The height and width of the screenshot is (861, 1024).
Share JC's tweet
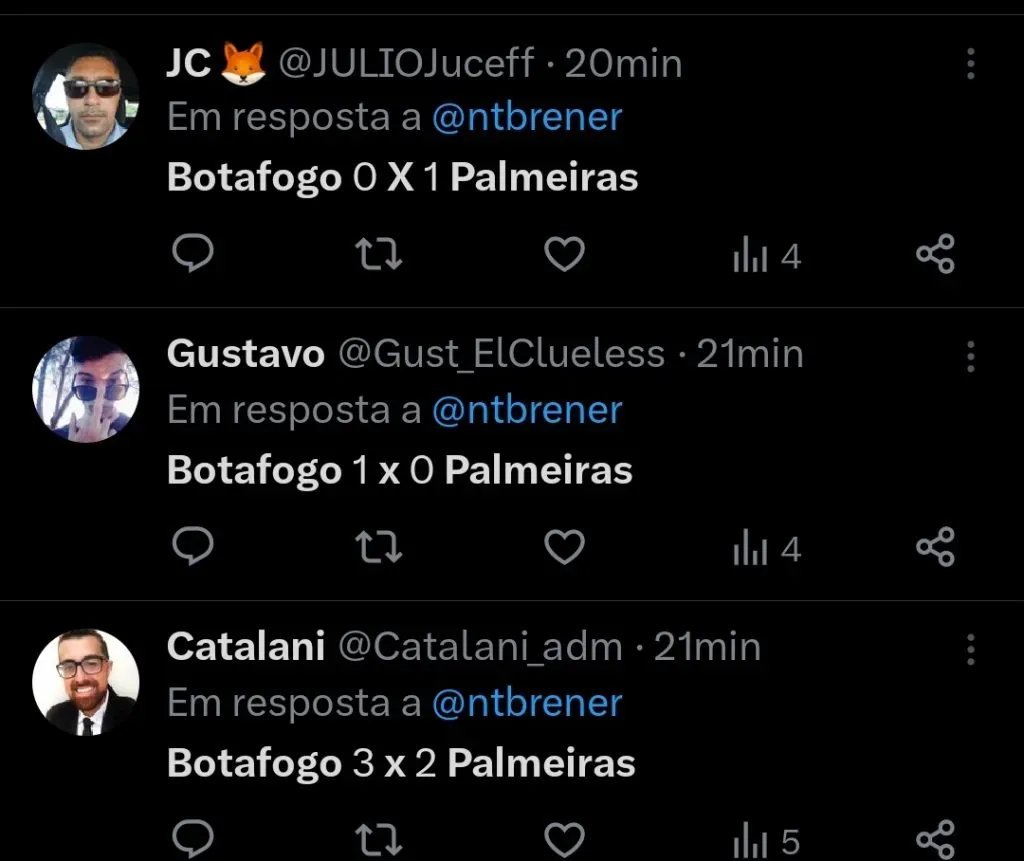click(936, 255)
